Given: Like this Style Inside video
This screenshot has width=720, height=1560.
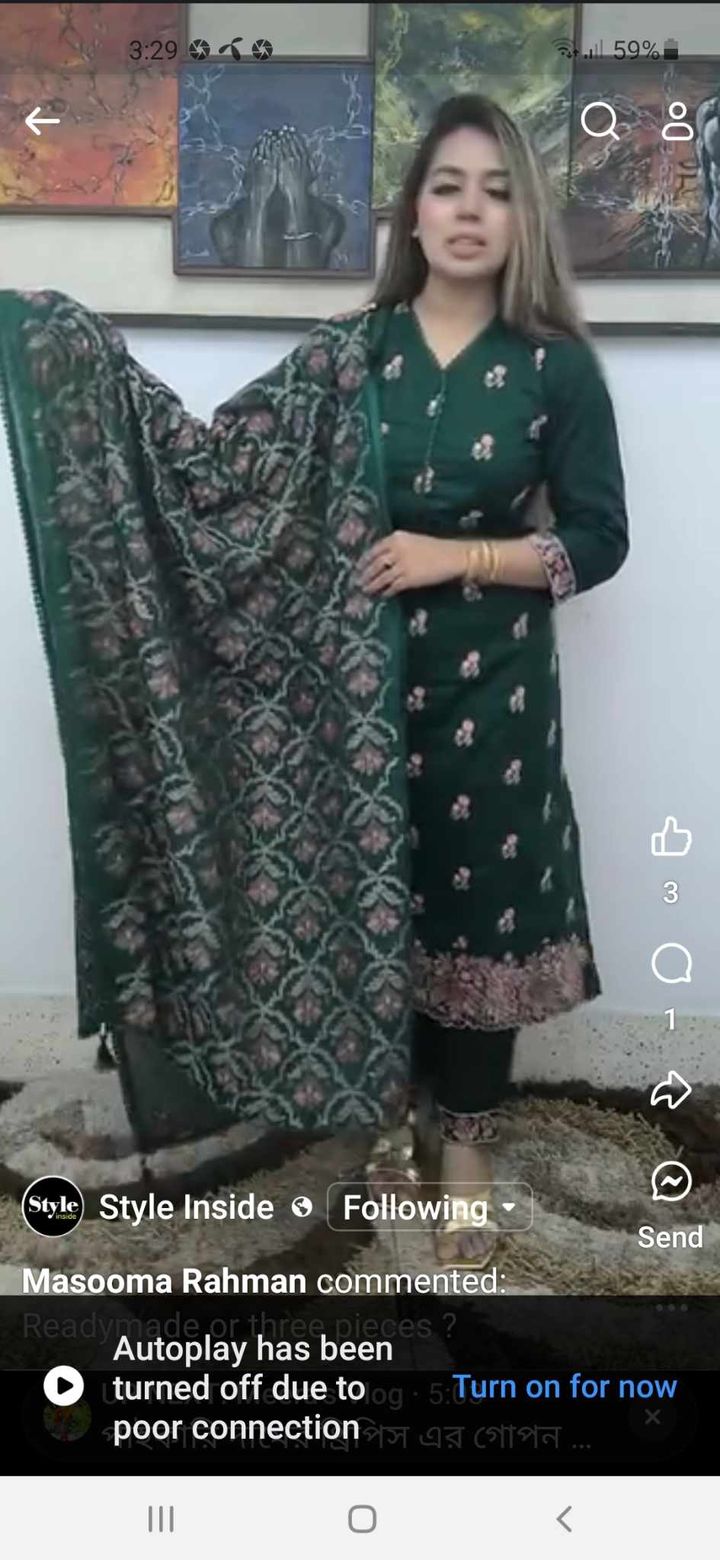Looking at the screenshot, I should [671, 837].
